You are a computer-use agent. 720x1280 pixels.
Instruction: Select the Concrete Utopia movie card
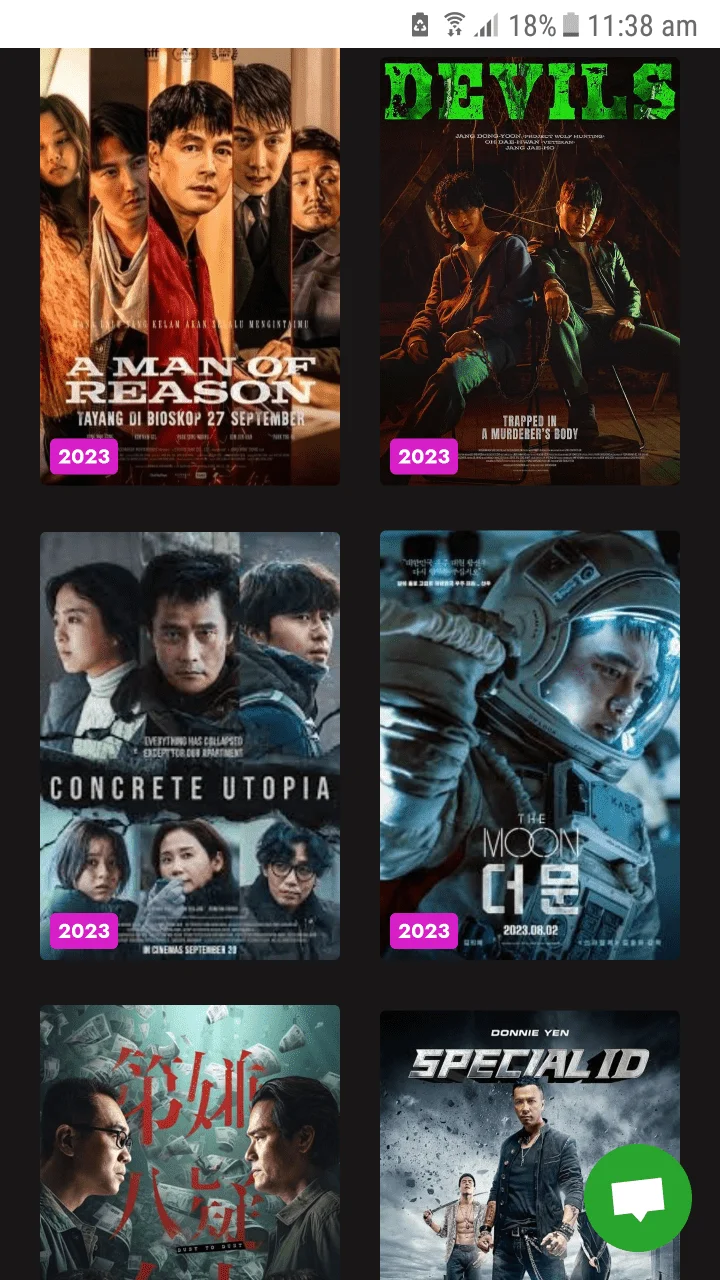(190, 745)
